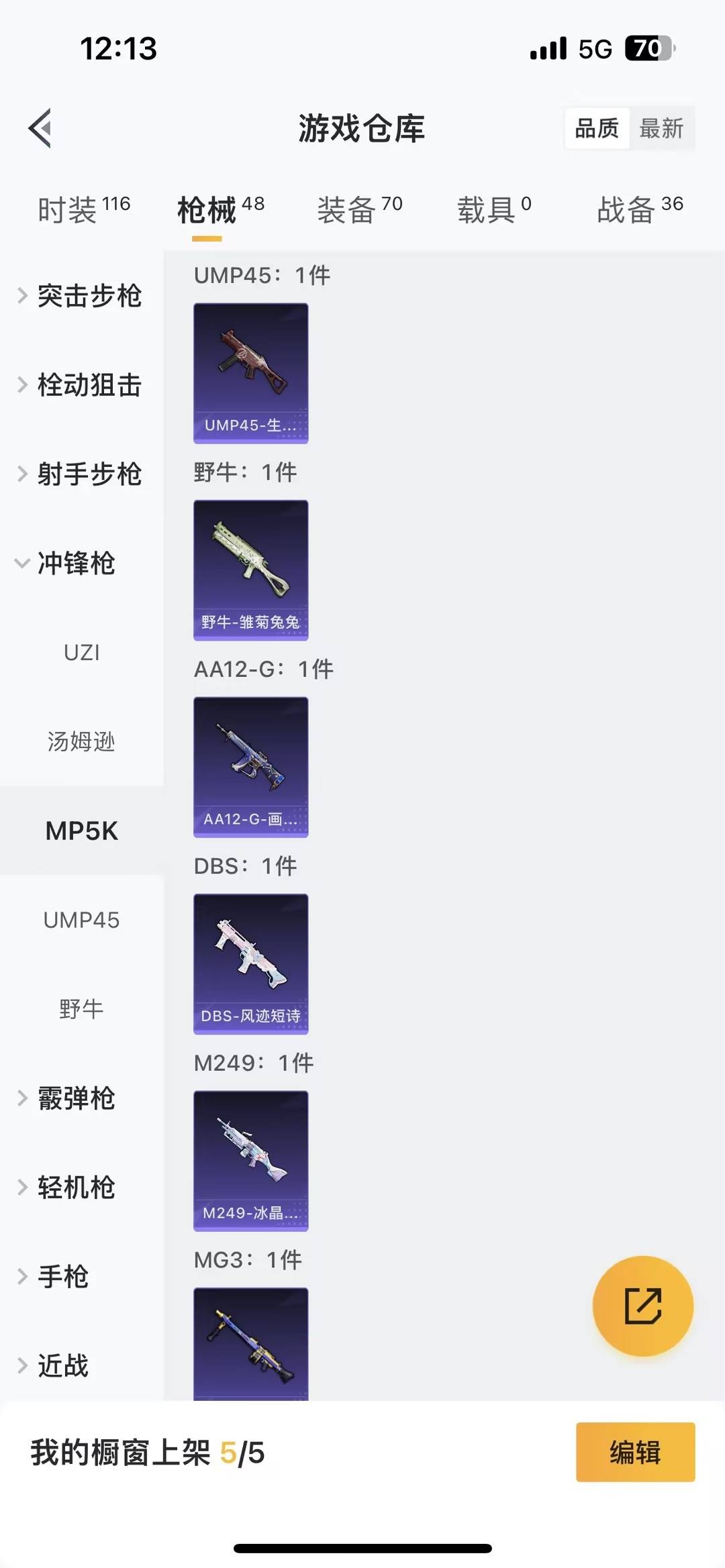This screenshot has width=725, height=1568.
Task: Open the share/export floating button
Action: (642, 1304)
